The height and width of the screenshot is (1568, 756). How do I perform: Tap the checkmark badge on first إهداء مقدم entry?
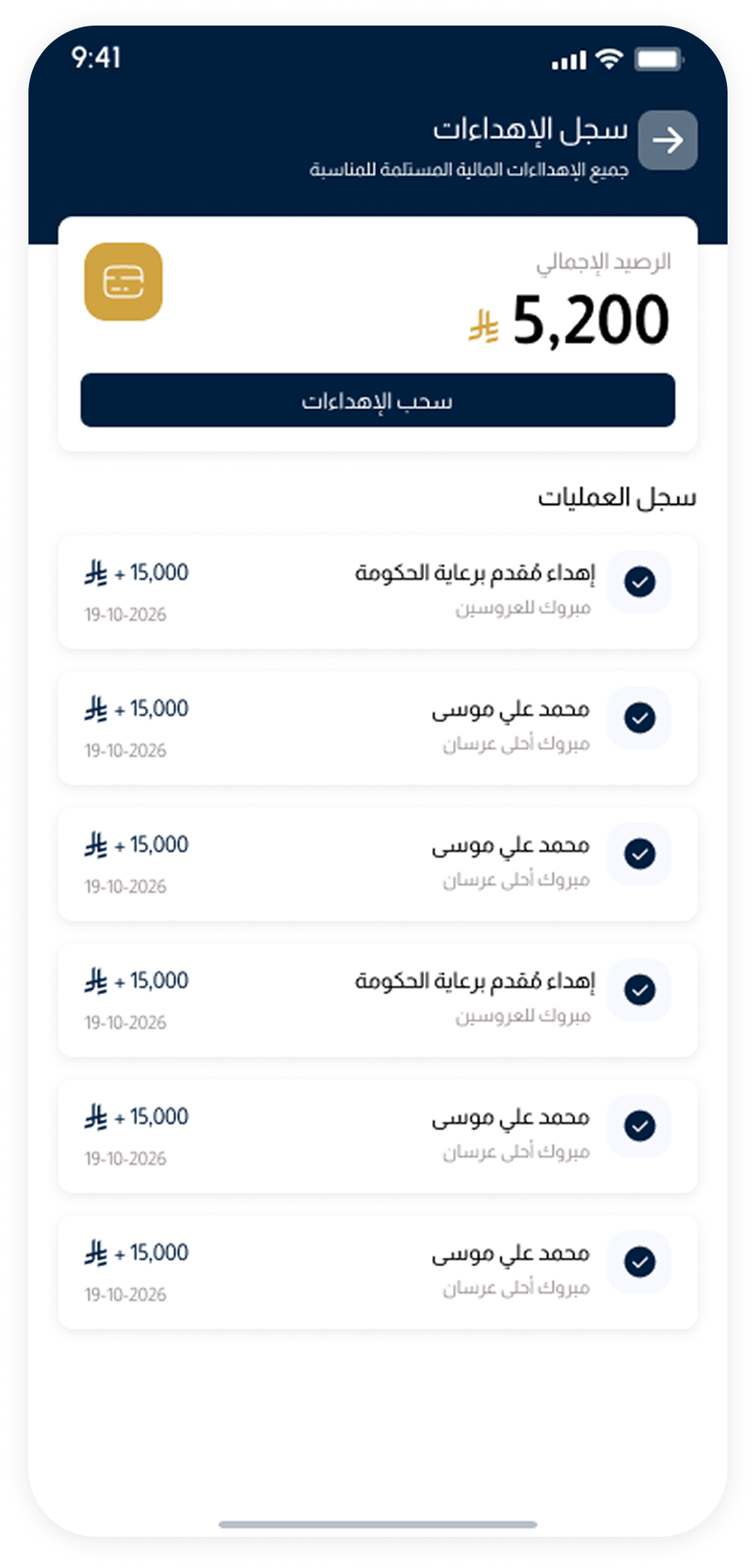pyautogui.click(x=639, y=582)
